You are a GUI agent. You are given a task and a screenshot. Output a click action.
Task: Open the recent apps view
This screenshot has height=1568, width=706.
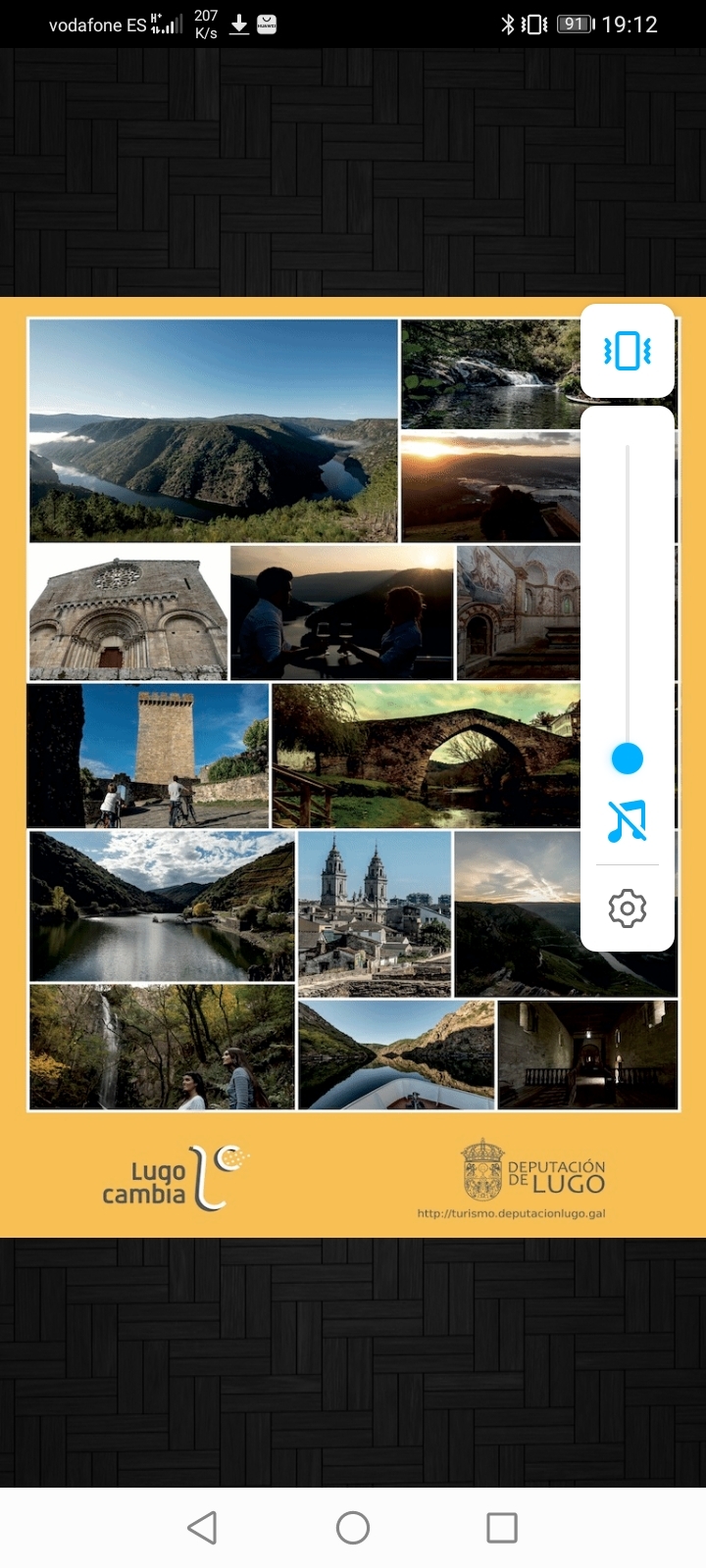[x=502, y=1527]
